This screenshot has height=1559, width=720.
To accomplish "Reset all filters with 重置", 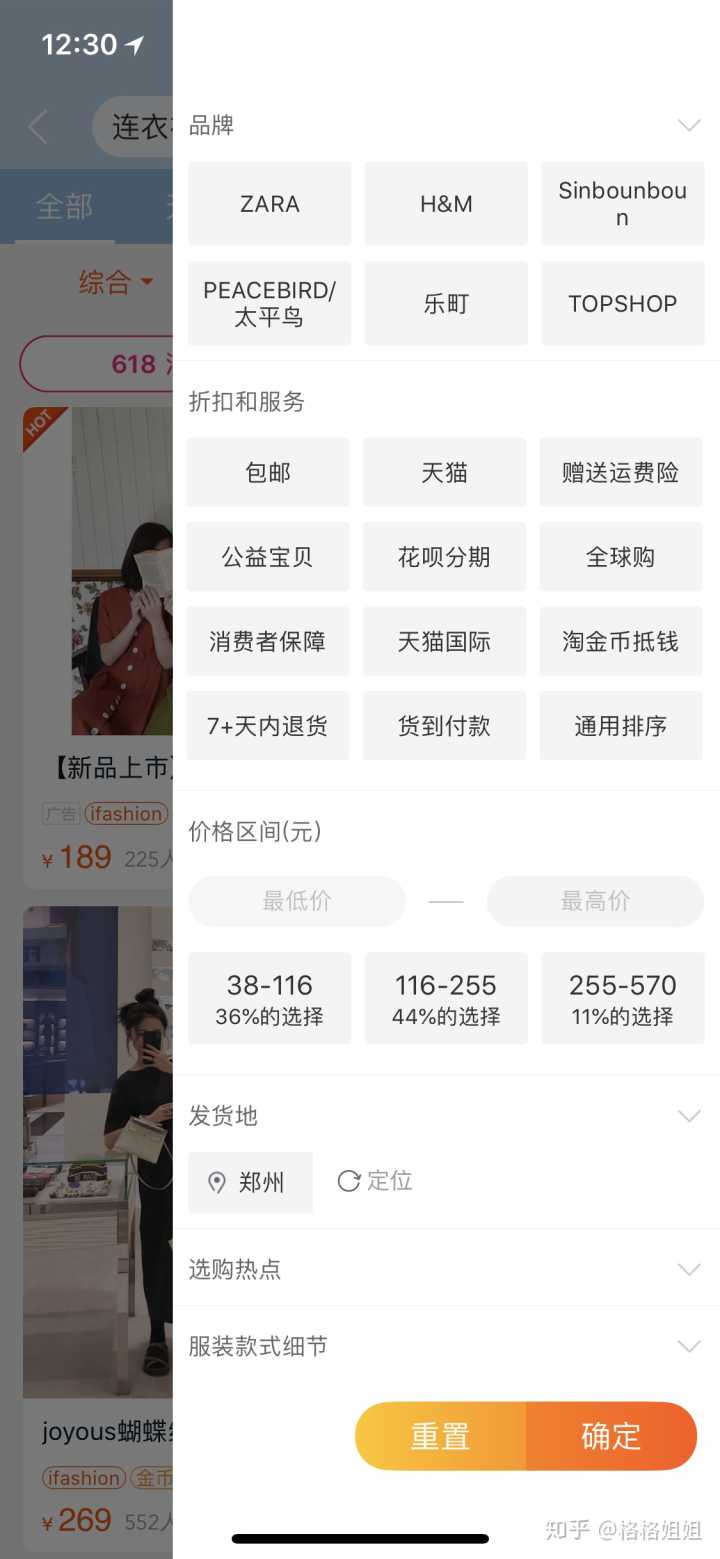I will click(x=440, y=1436).
